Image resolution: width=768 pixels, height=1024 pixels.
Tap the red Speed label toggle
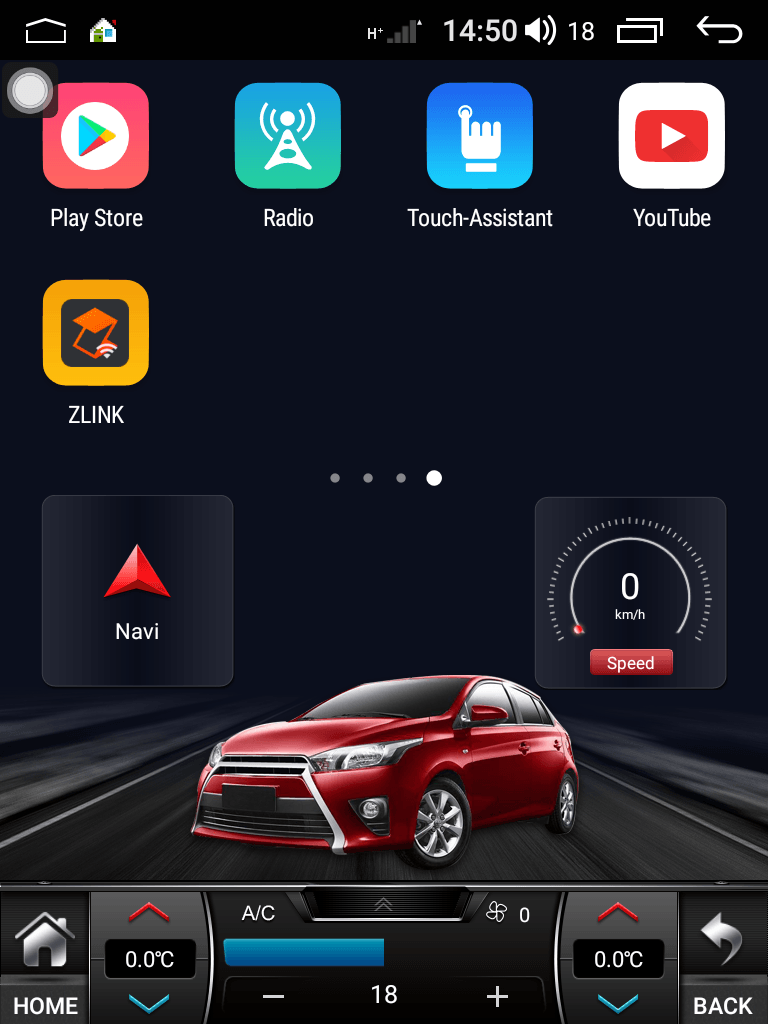631,662
